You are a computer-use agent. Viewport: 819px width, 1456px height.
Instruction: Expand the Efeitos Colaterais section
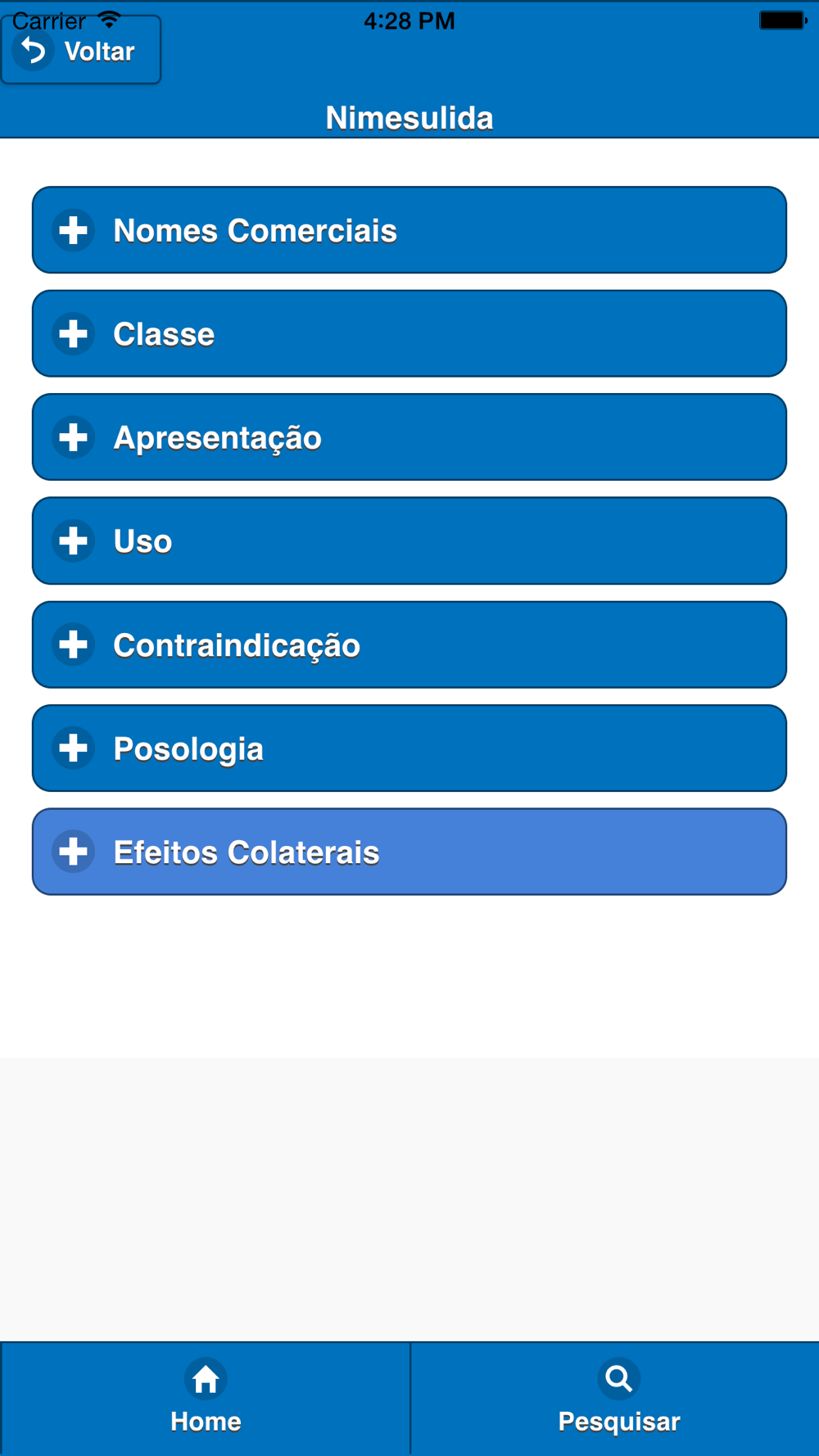(409, 852)
